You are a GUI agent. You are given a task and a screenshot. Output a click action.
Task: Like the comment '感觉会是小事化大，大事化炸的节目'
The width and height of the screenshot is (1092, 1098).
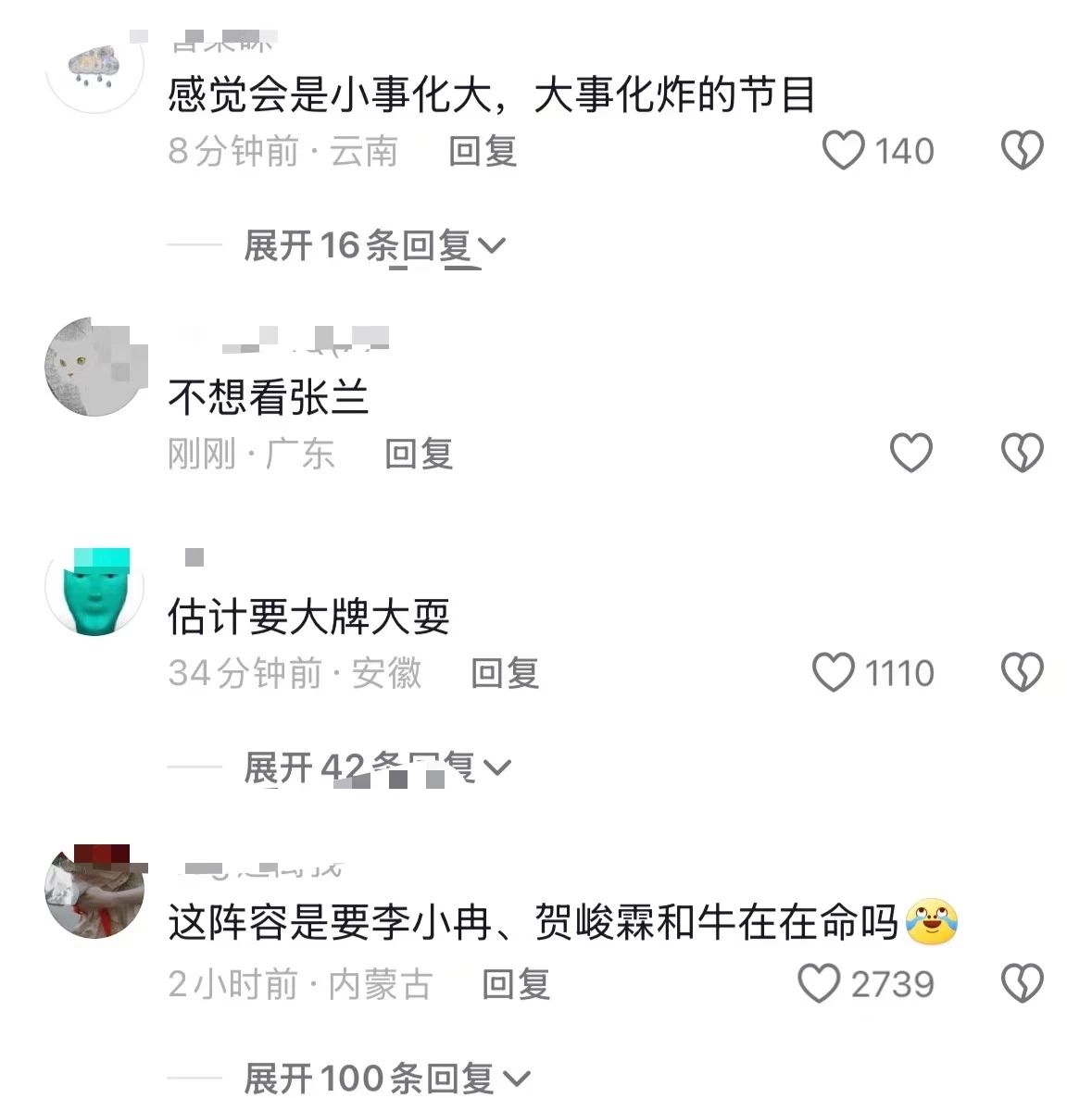[843, 151]
